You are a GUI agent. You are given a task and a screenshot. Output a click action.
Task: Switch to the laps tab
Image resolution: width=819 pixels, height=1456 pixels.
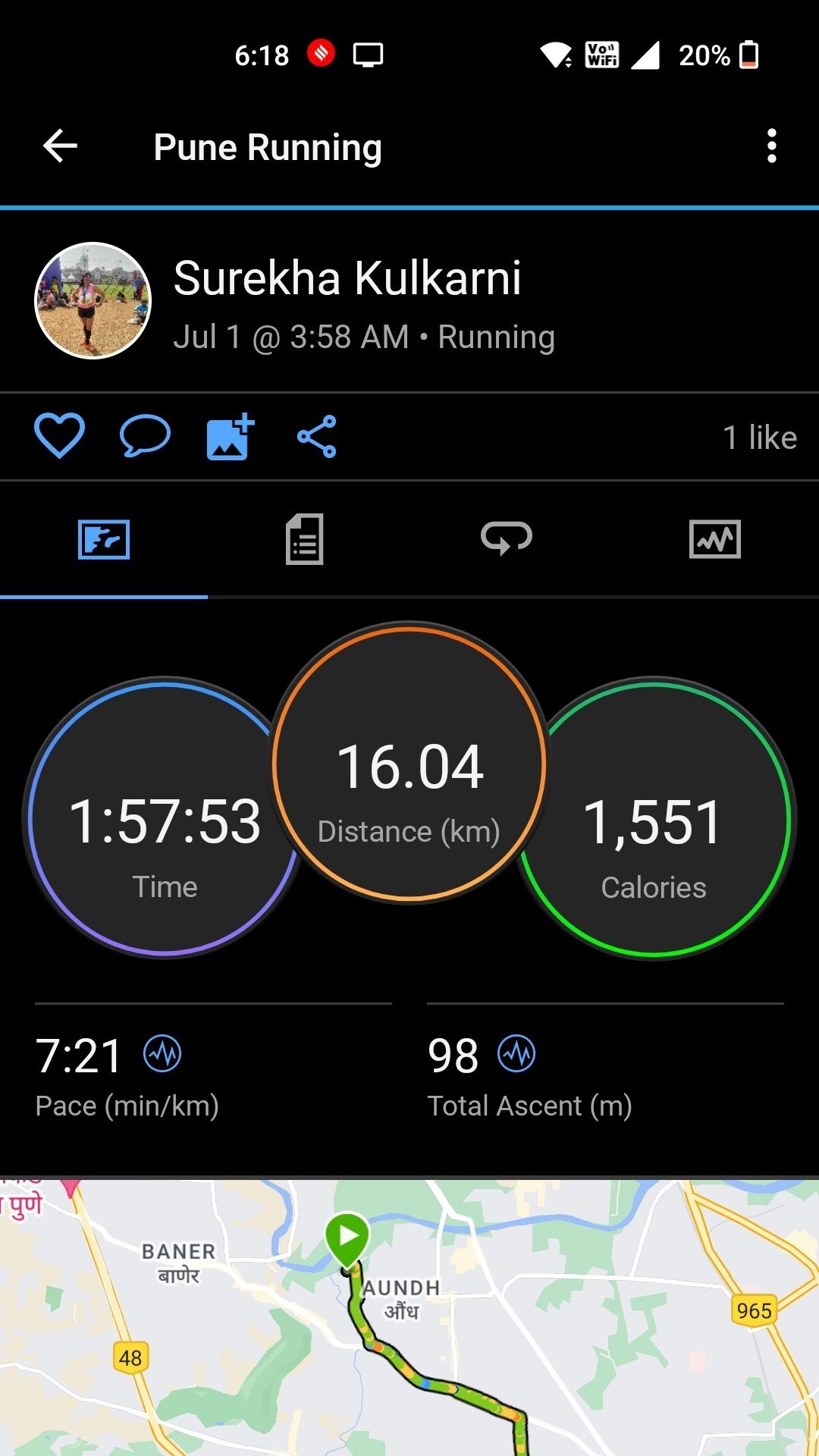[507, 539]
